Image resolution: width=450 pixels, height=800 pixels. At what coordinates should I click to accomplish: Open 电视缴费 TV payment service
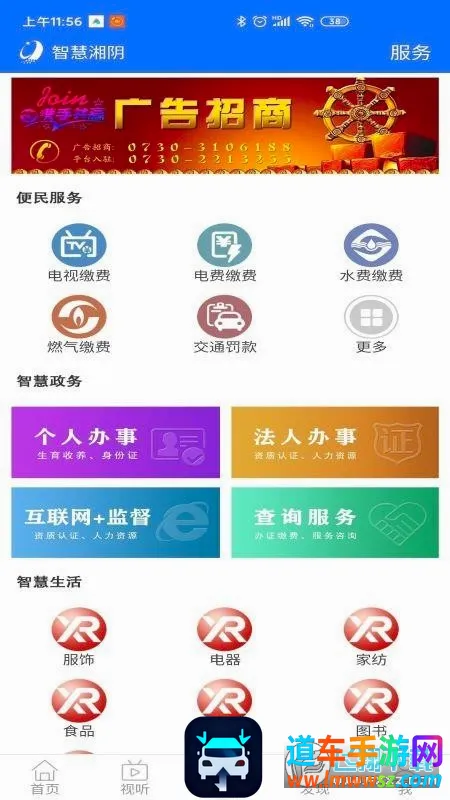click(79, 253)
